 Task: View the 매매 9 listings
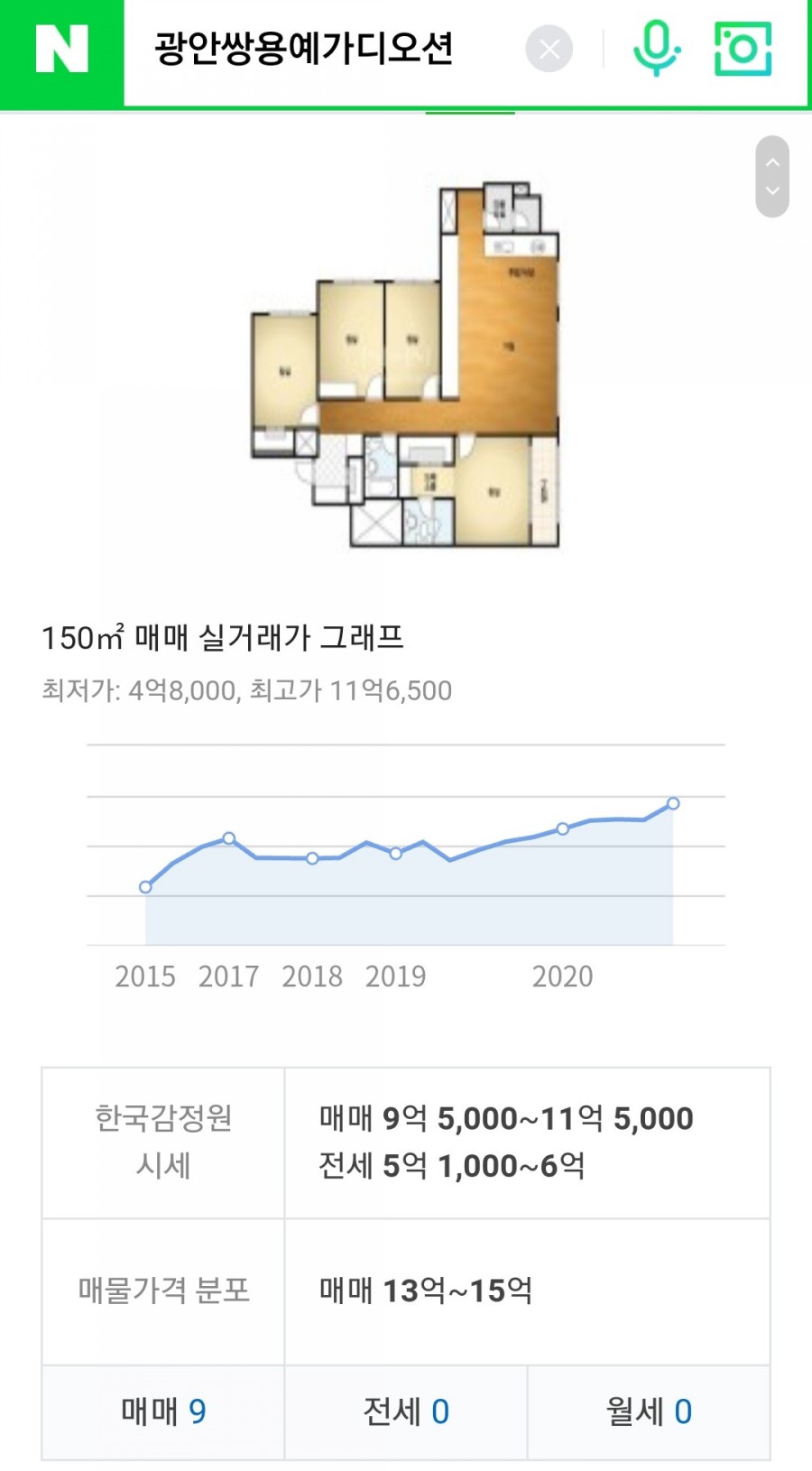click(163, 1411)
